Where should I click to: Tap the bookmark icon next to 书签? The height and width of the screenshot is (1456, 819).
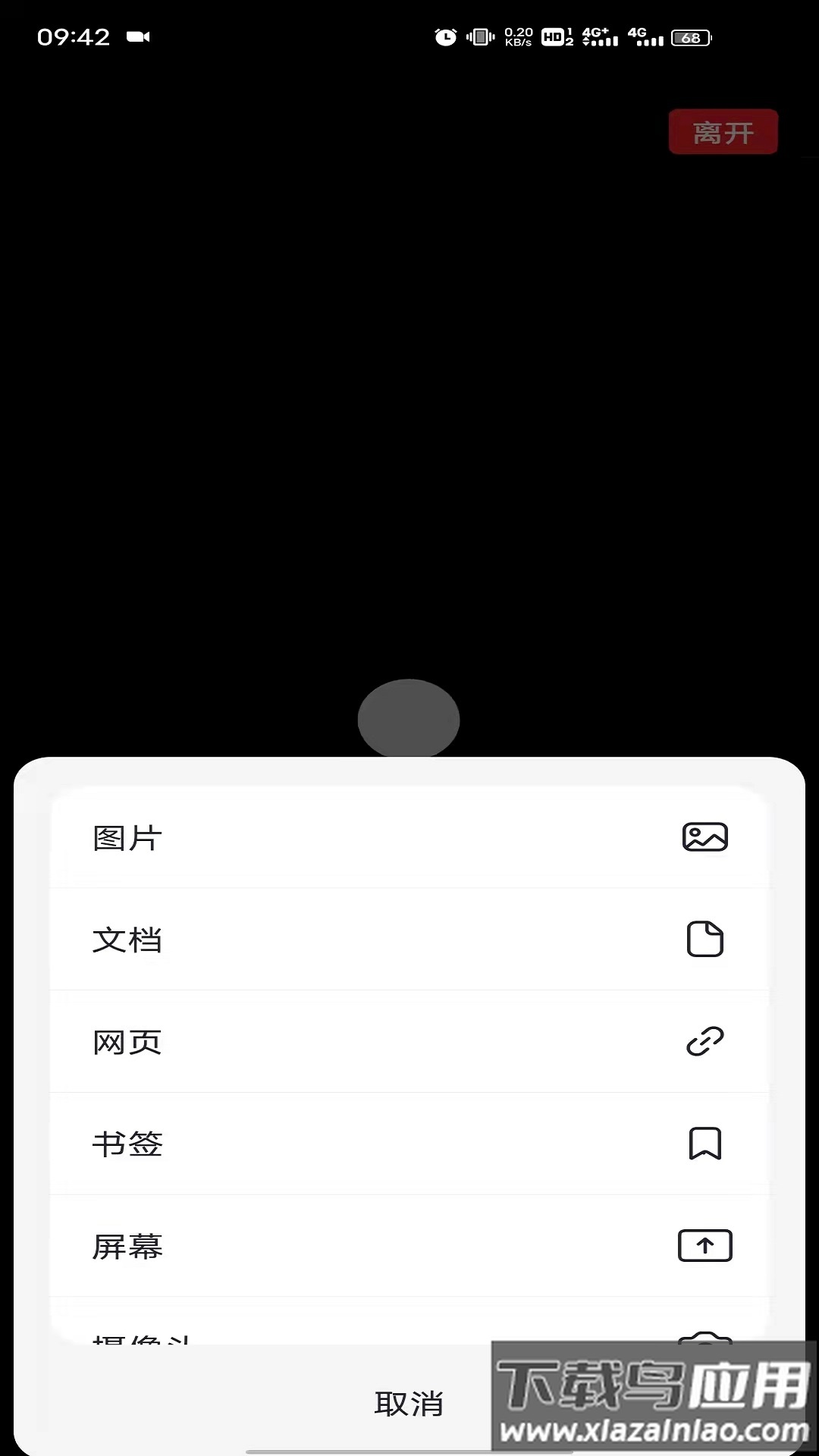(x=705, y=1144)
